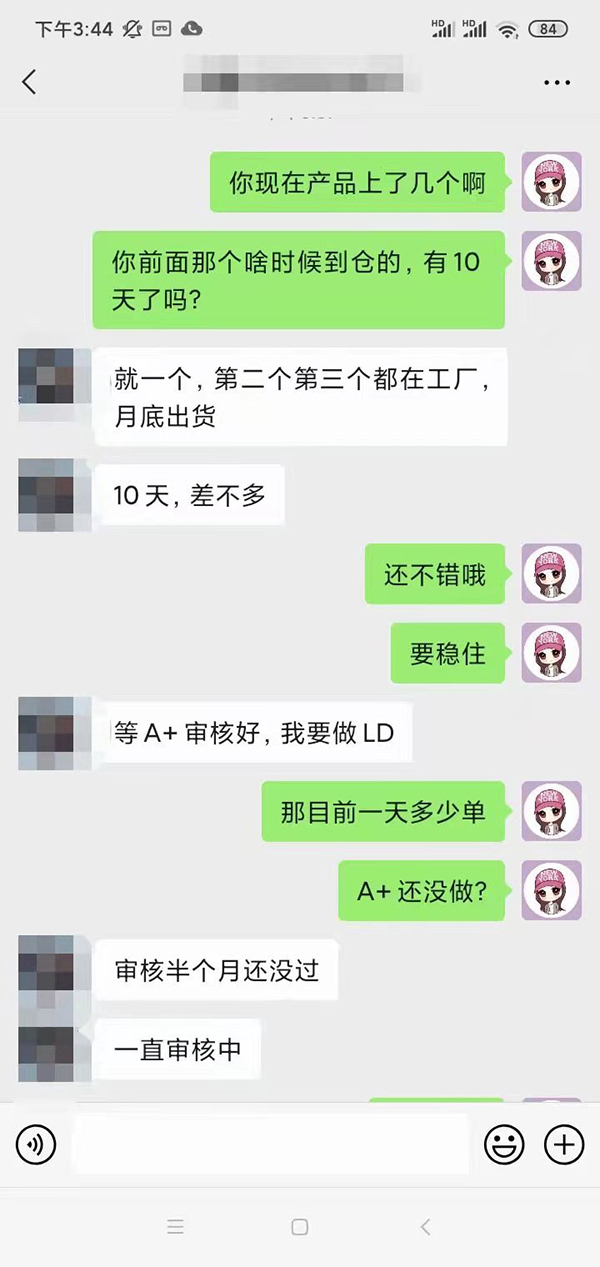Go back to the chat list

[29, 82]
